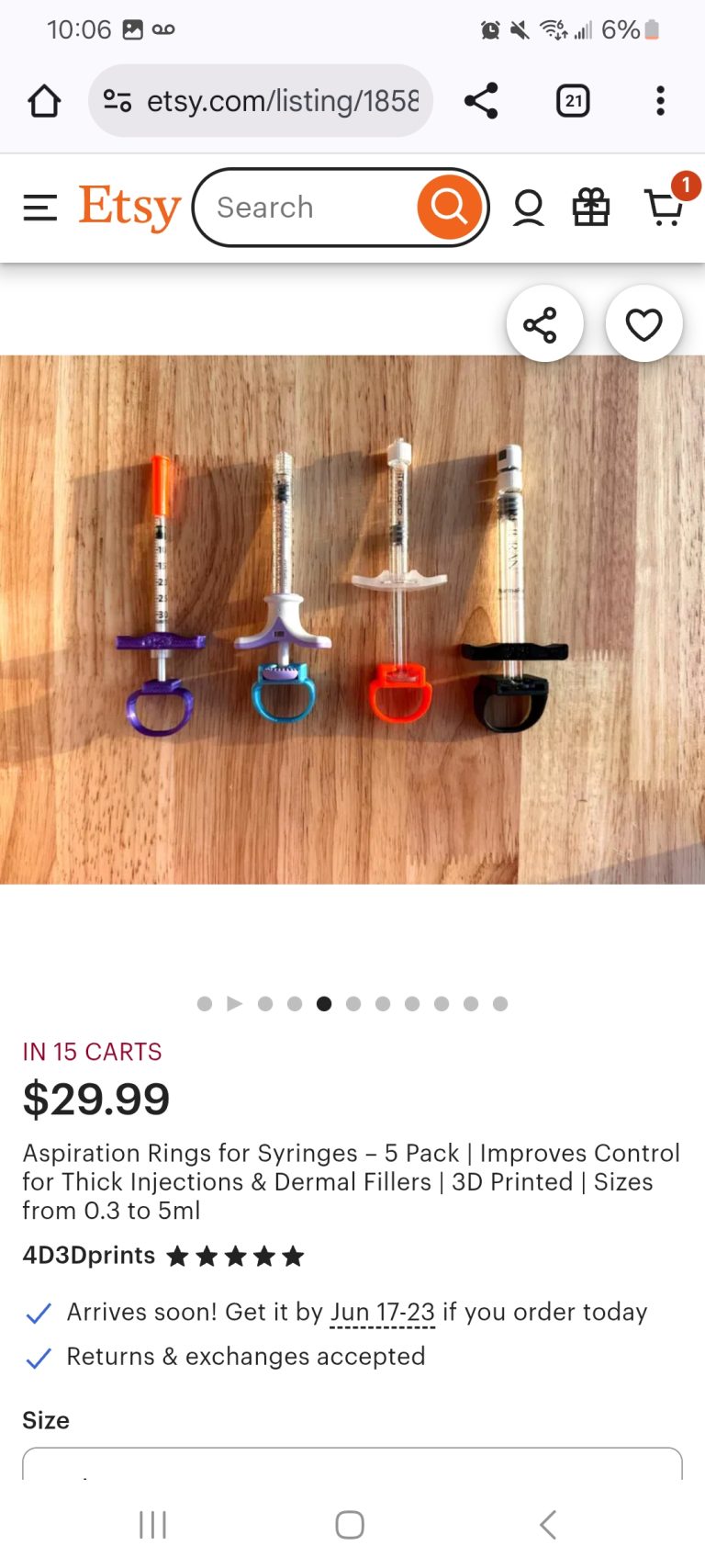Open the product photo of syringe rings
Viewport: 705px width, 1568px height.
coord(352,620)
